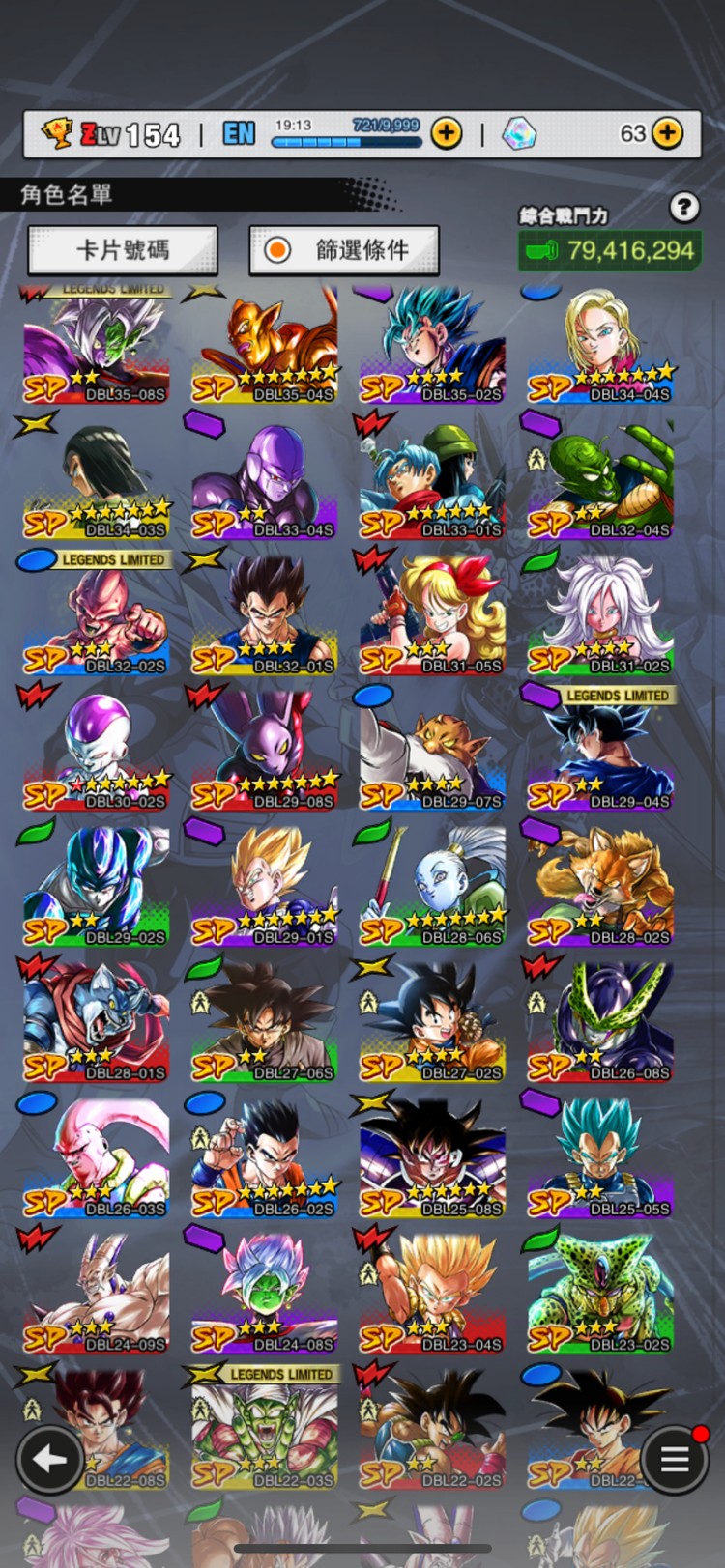Open character card DBL29-04S
725x1568 pixels.
click(x=600, y=752)
